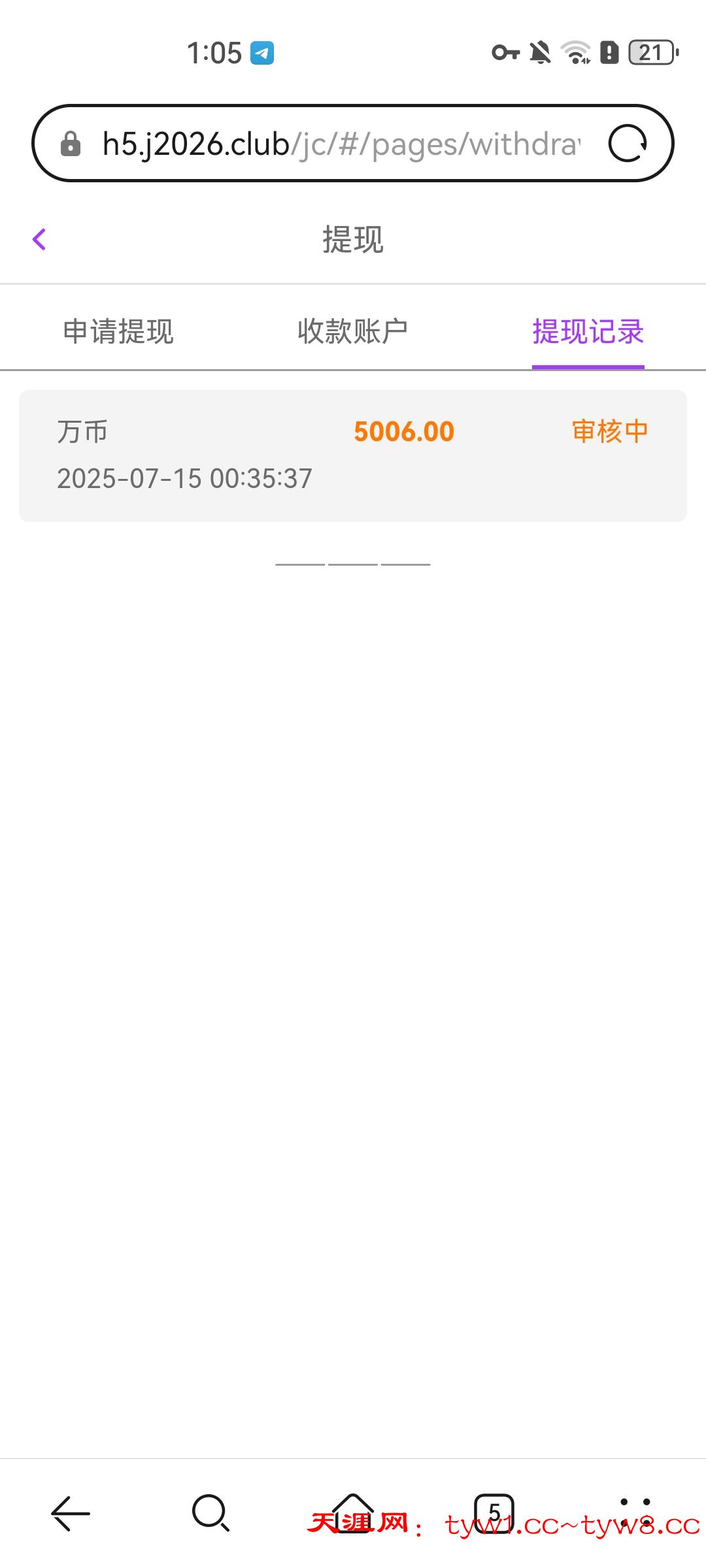Tap the browser back arrow in bottom bar

(x=71, y=1513)
